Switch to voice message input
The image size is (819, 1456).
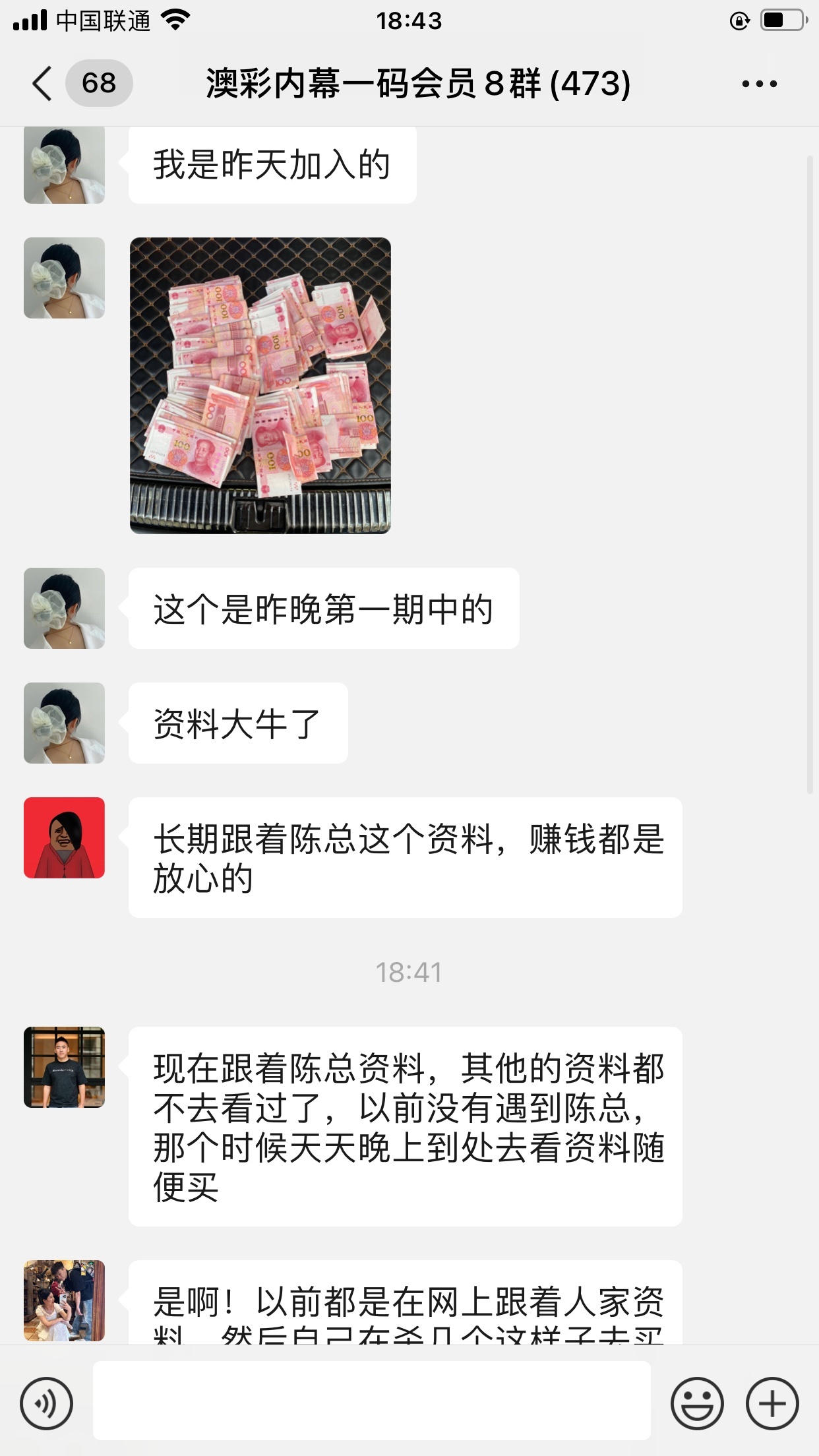point(46,1403)
